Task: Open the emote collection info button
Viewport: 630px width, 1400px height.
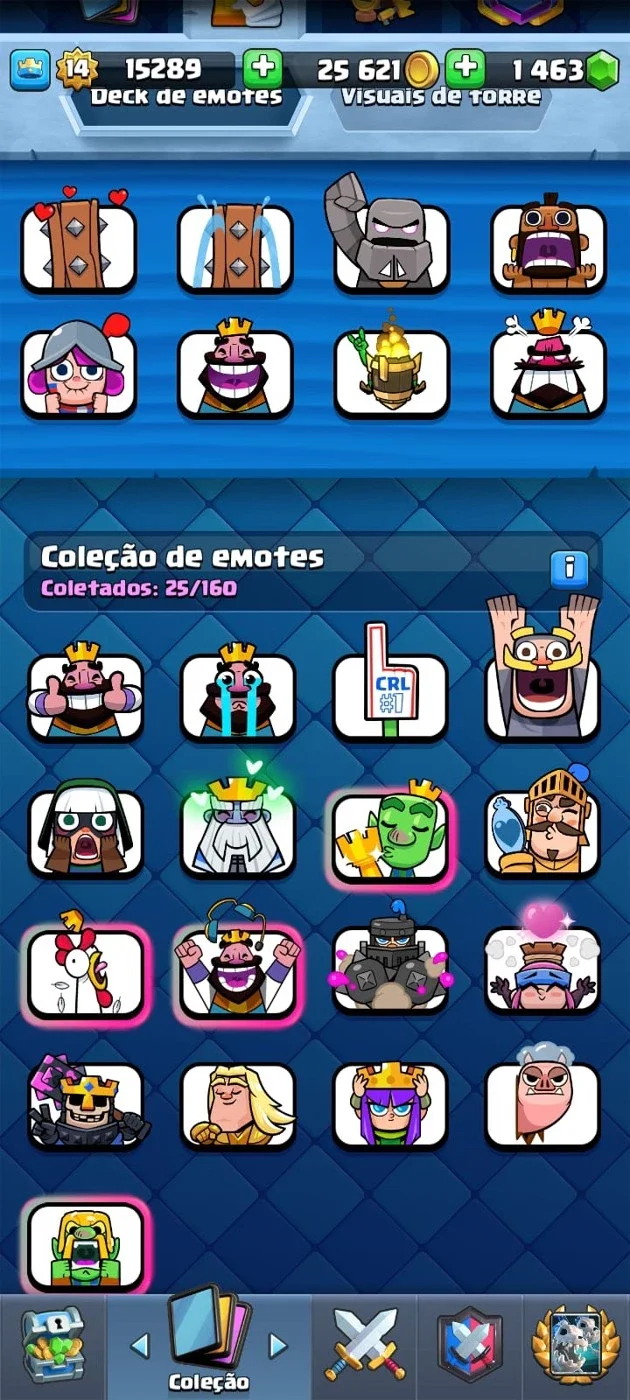Action: (x=570, y=568)
